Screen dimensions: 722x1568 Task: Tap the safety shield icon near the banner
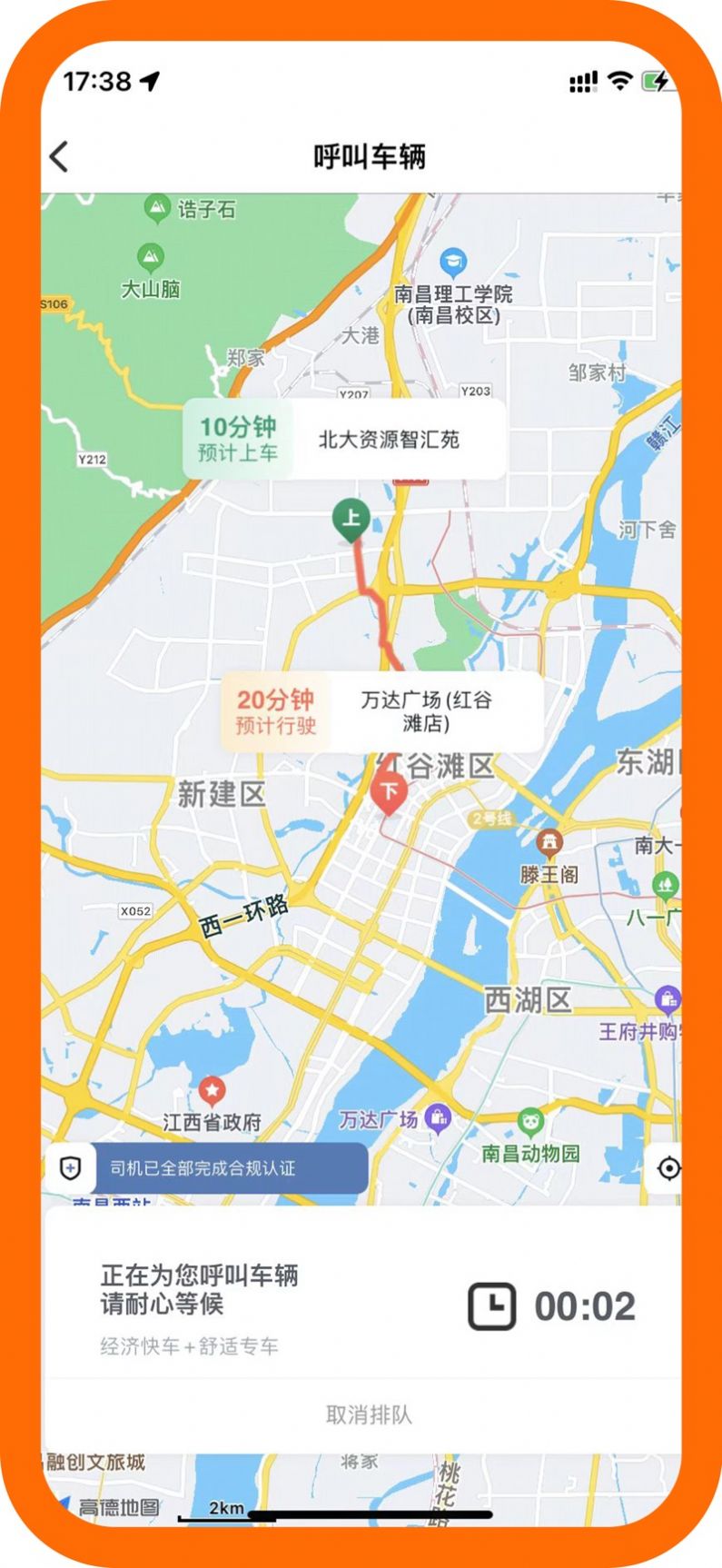pyautogui.click(x=71, y=1168)
